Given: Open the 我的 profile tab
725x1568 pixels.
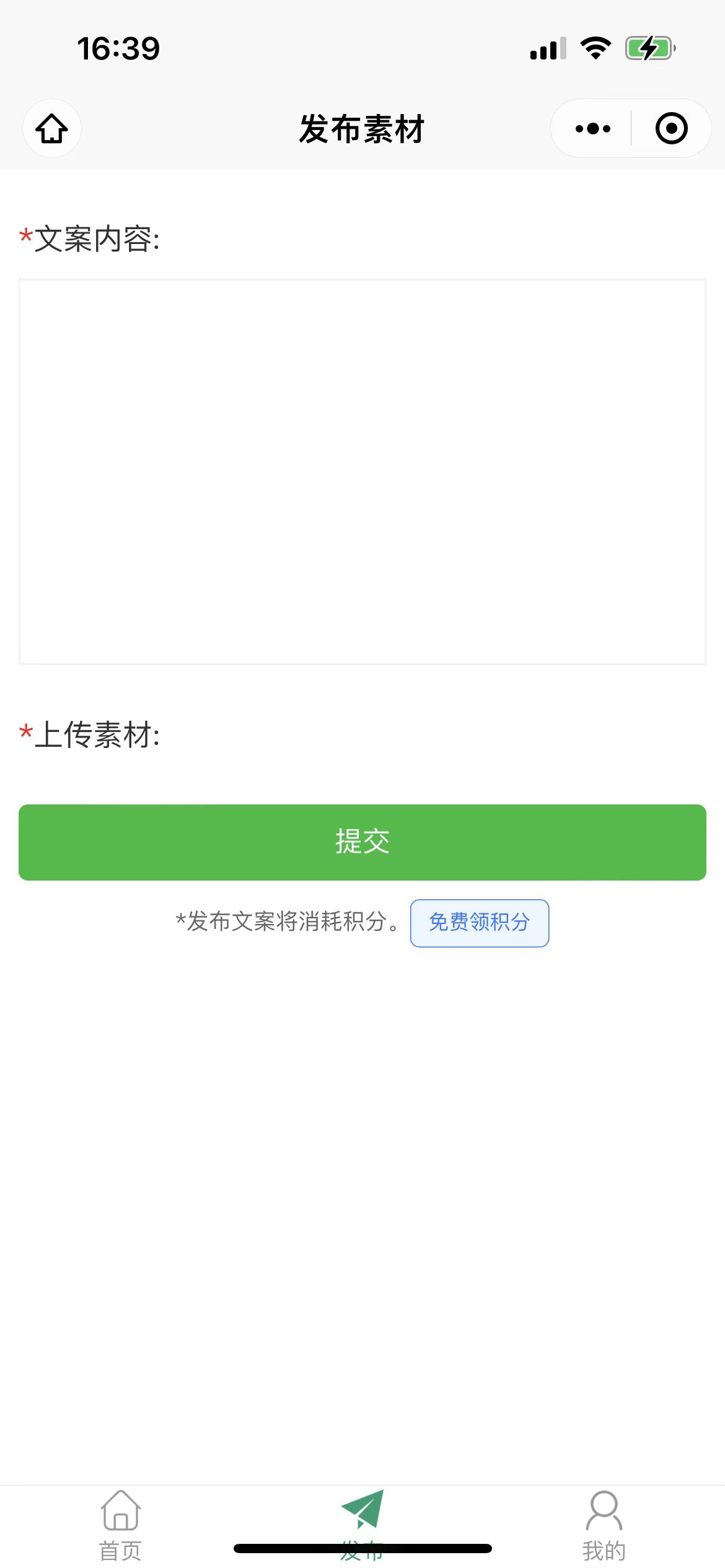Looking at the screenshot, I should pyautogui.click(x=604, y=1525).
